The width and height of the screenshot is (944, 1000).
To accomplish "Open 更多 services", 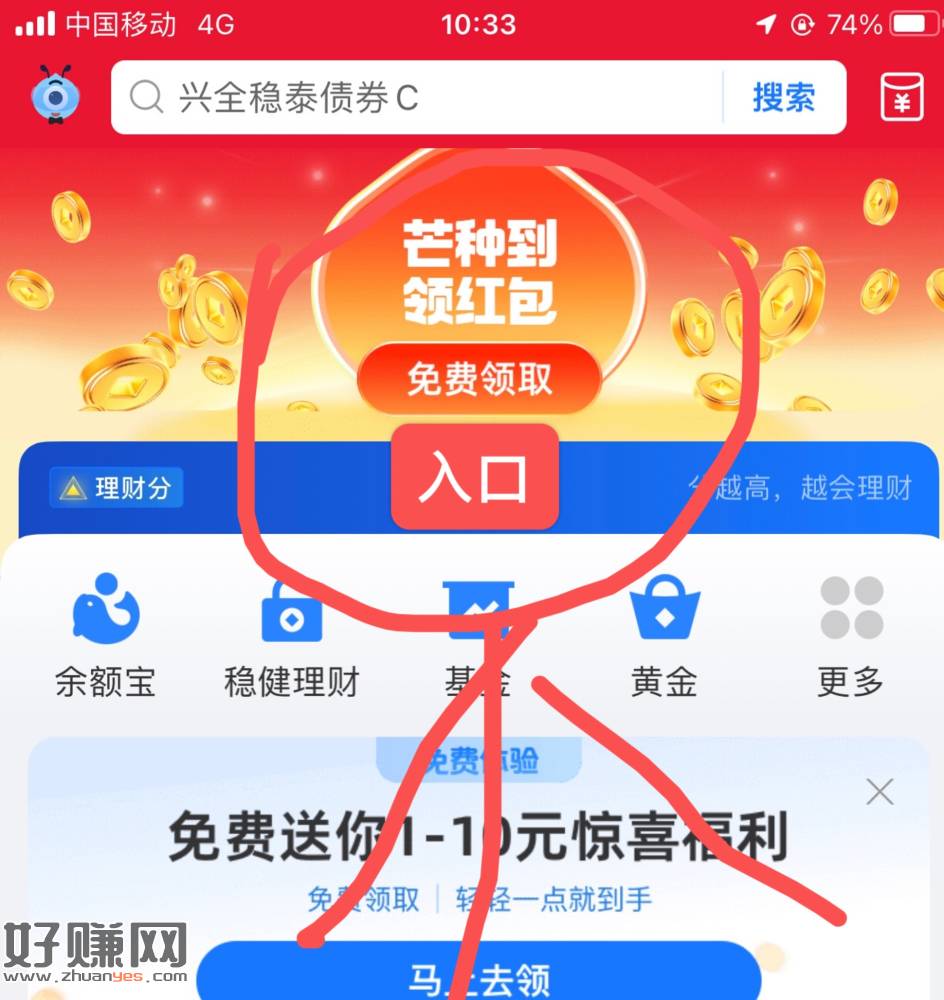I will (x=851, y=633).
